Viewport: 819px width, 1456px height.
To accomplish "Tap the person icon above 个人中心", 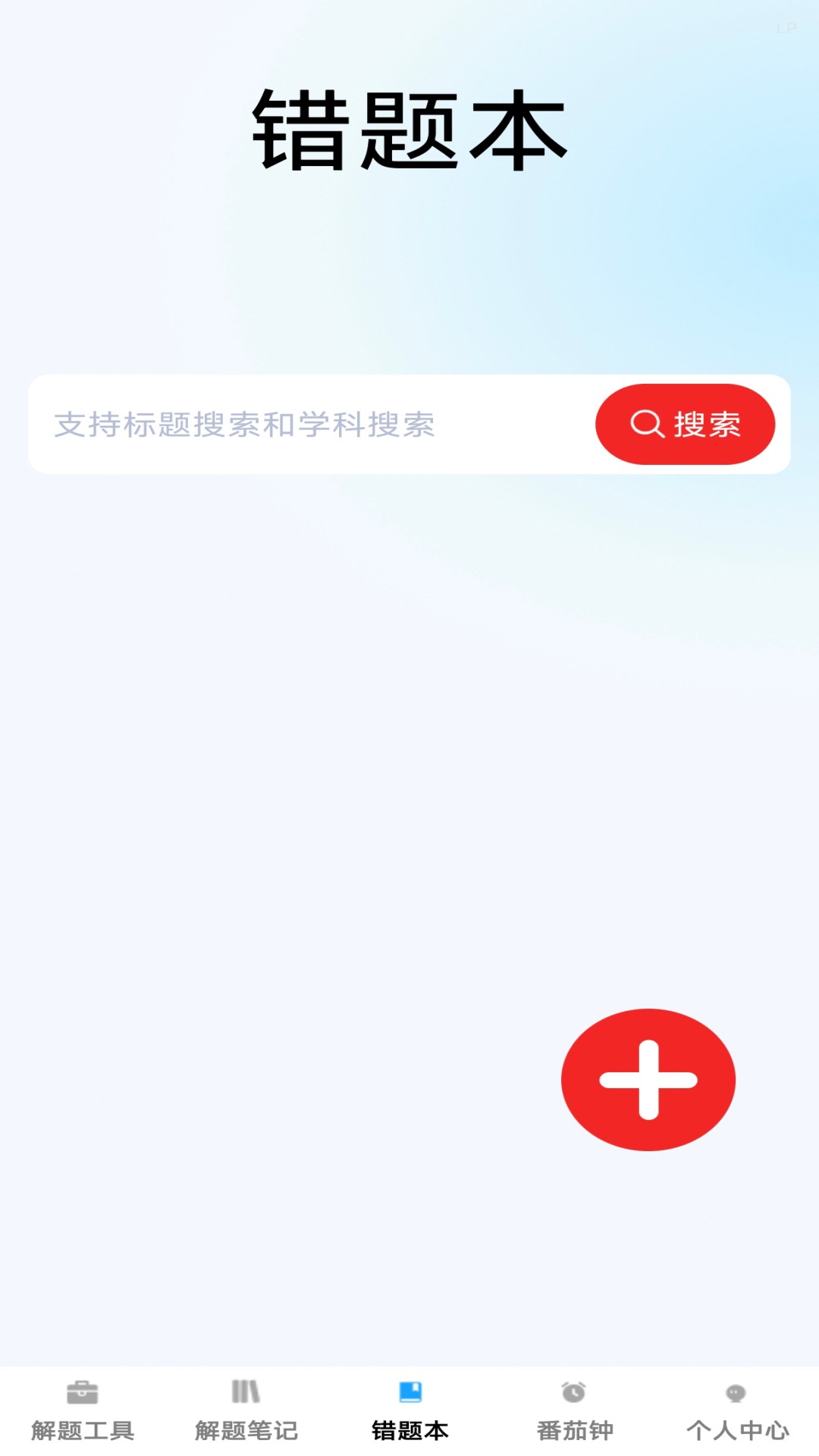I will pos(736,1394).
